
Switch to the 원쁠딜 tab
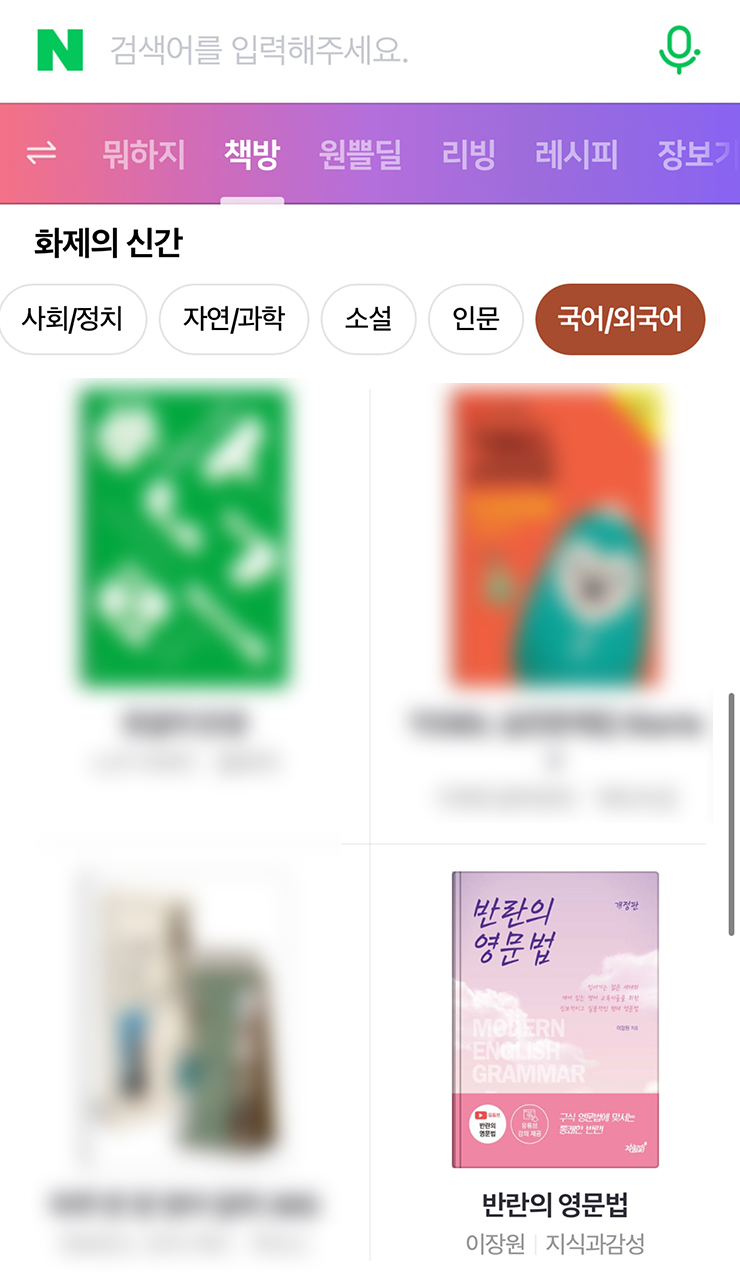tap(360, 155)
